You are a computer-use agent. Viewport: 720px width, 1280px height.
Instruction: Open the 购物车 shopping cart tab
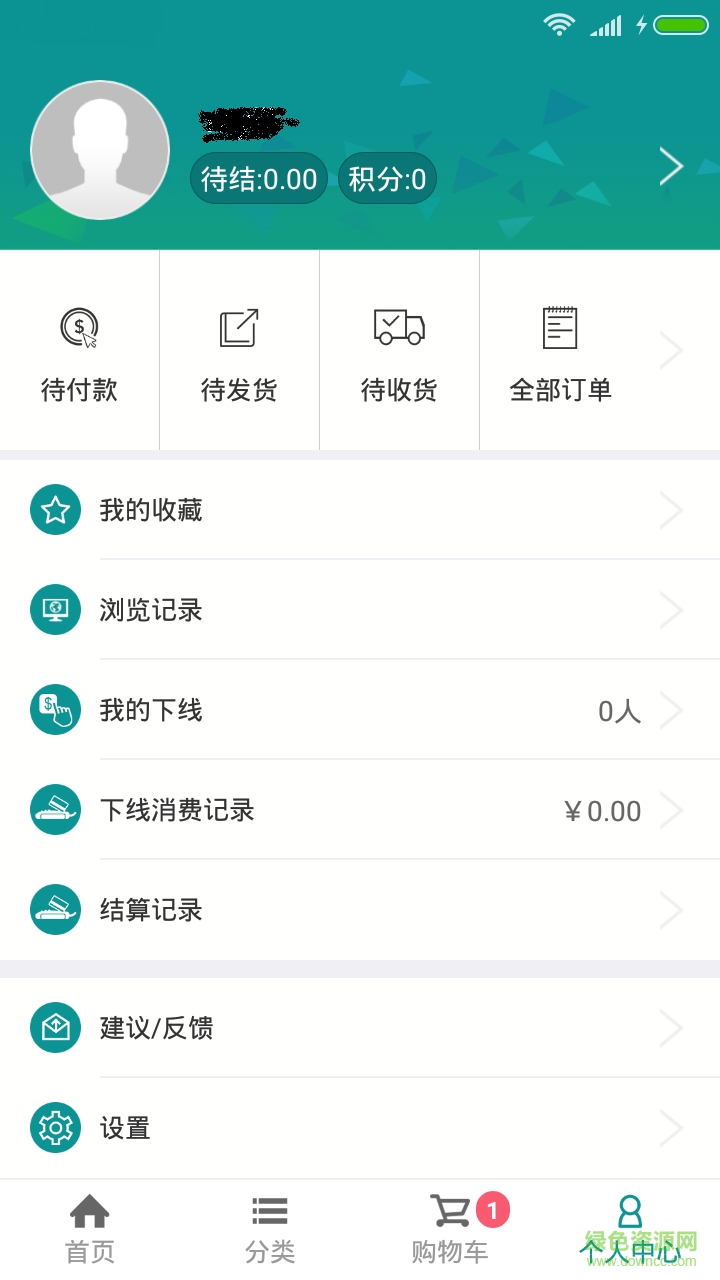point(450,1225)
